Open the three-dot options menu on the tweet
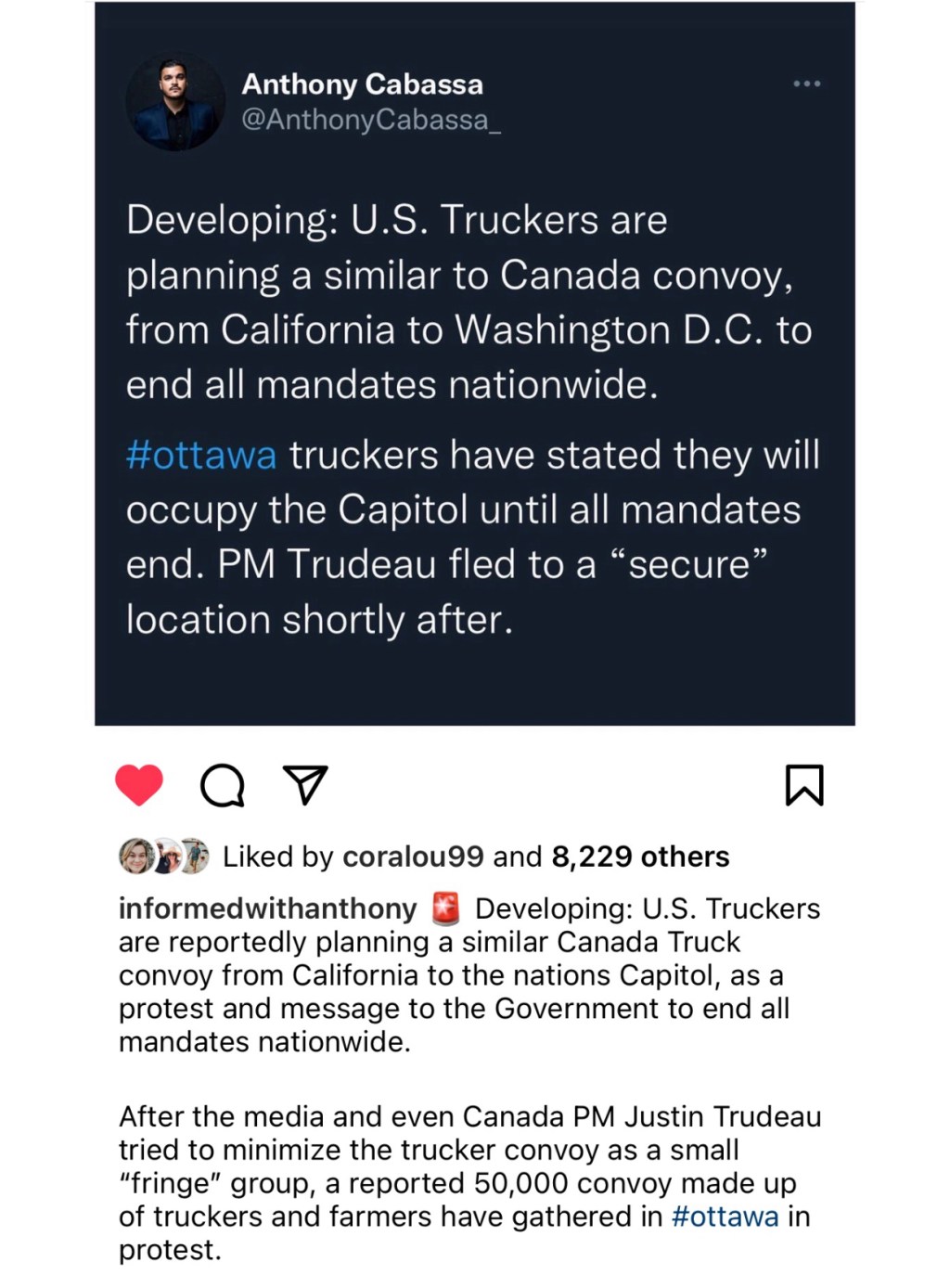Screen dimensions: 950x1288 [807, 84]
